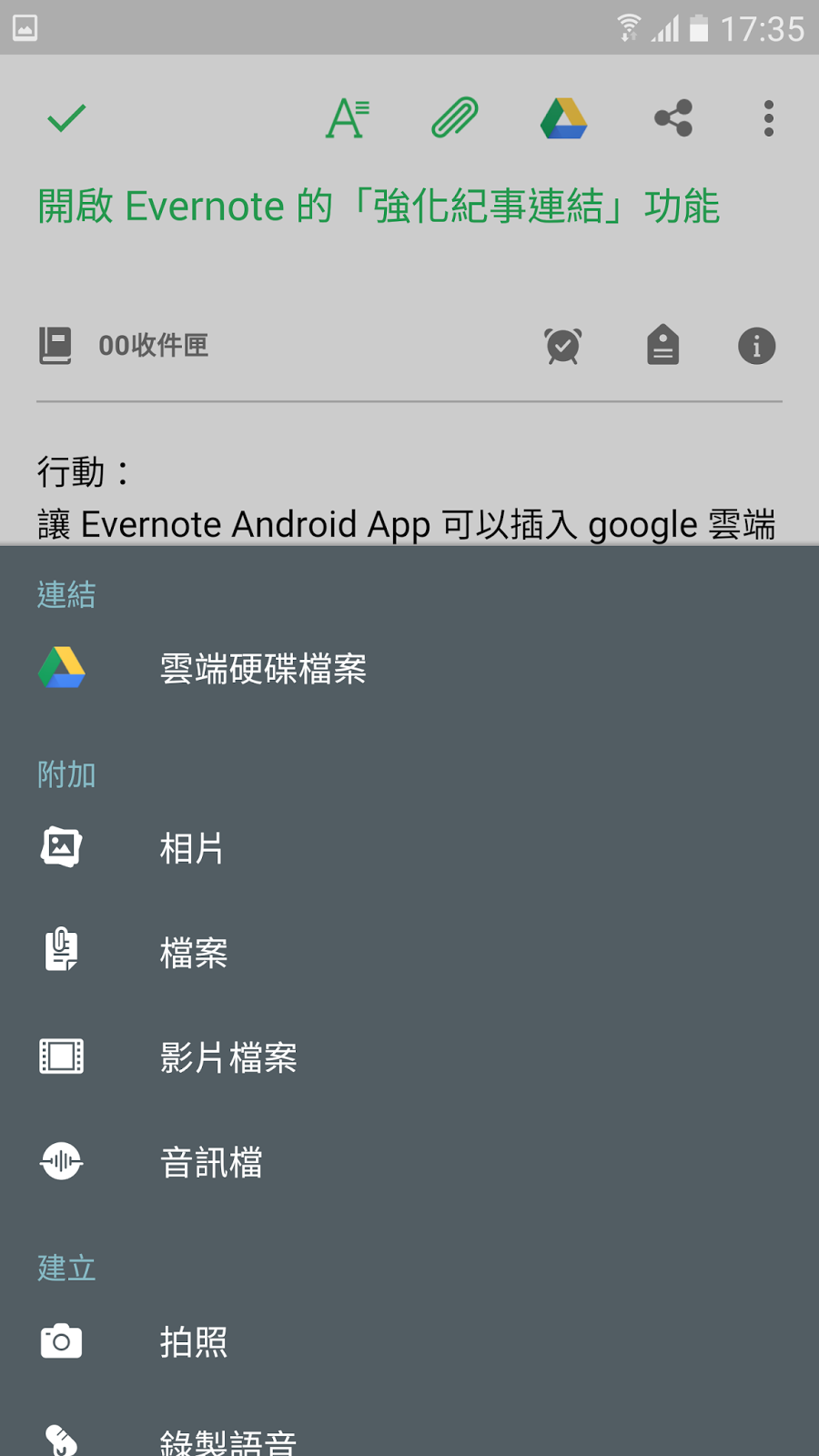Open the overflow menu
The width and height of the screenshot is (819, 1456).
(769, 118)
